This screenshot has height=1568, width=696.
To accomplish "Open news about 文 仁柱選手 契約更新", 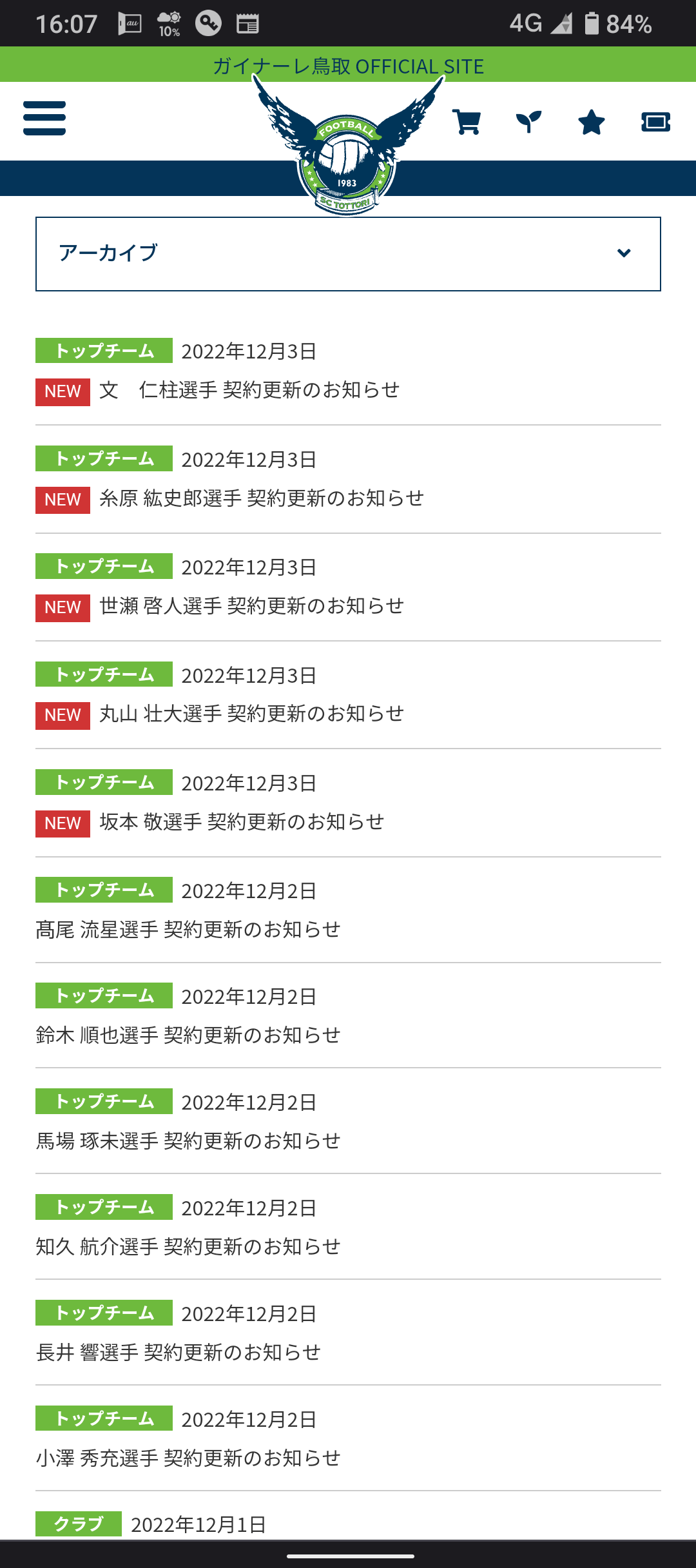I will coord(249,390).
